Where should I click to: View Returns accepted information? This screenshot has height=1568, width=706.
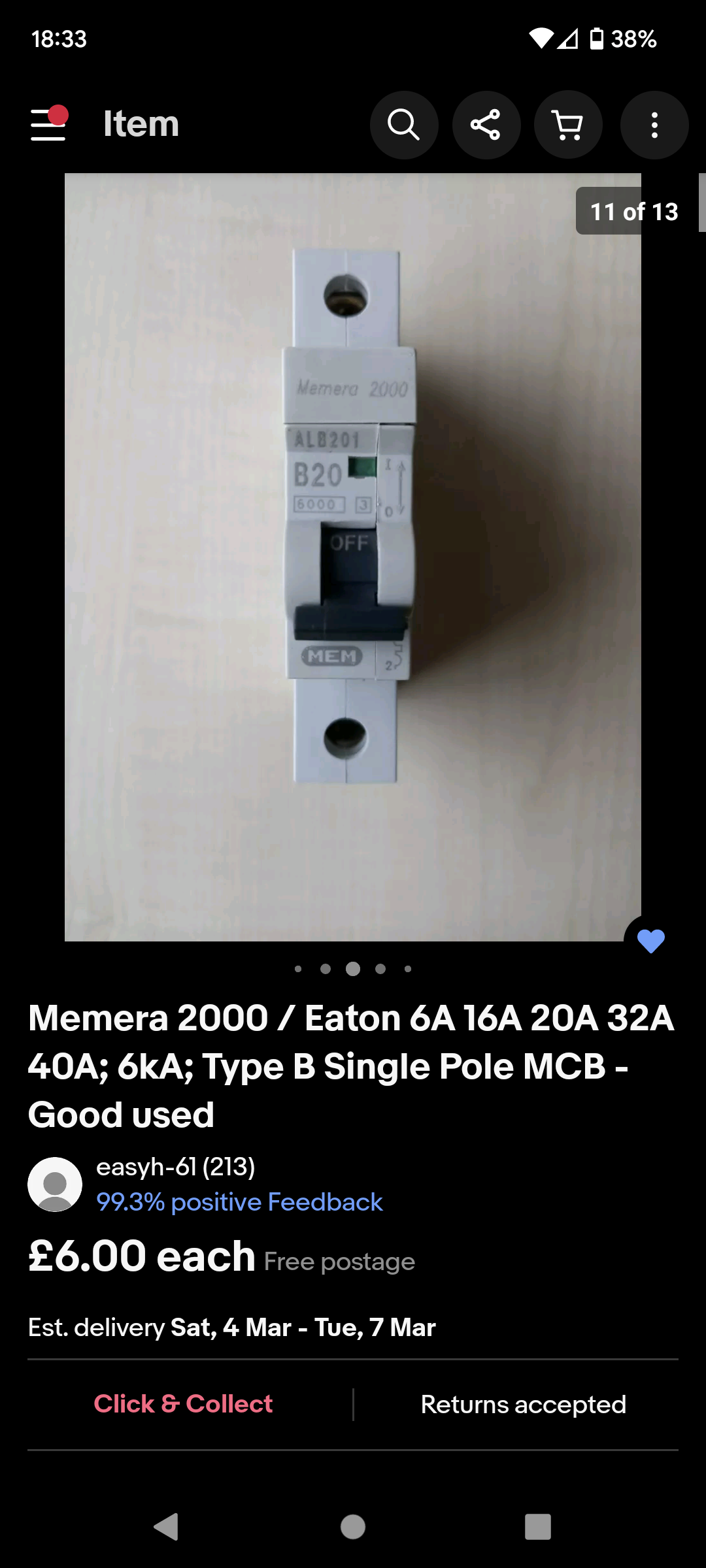(523, 1405)
